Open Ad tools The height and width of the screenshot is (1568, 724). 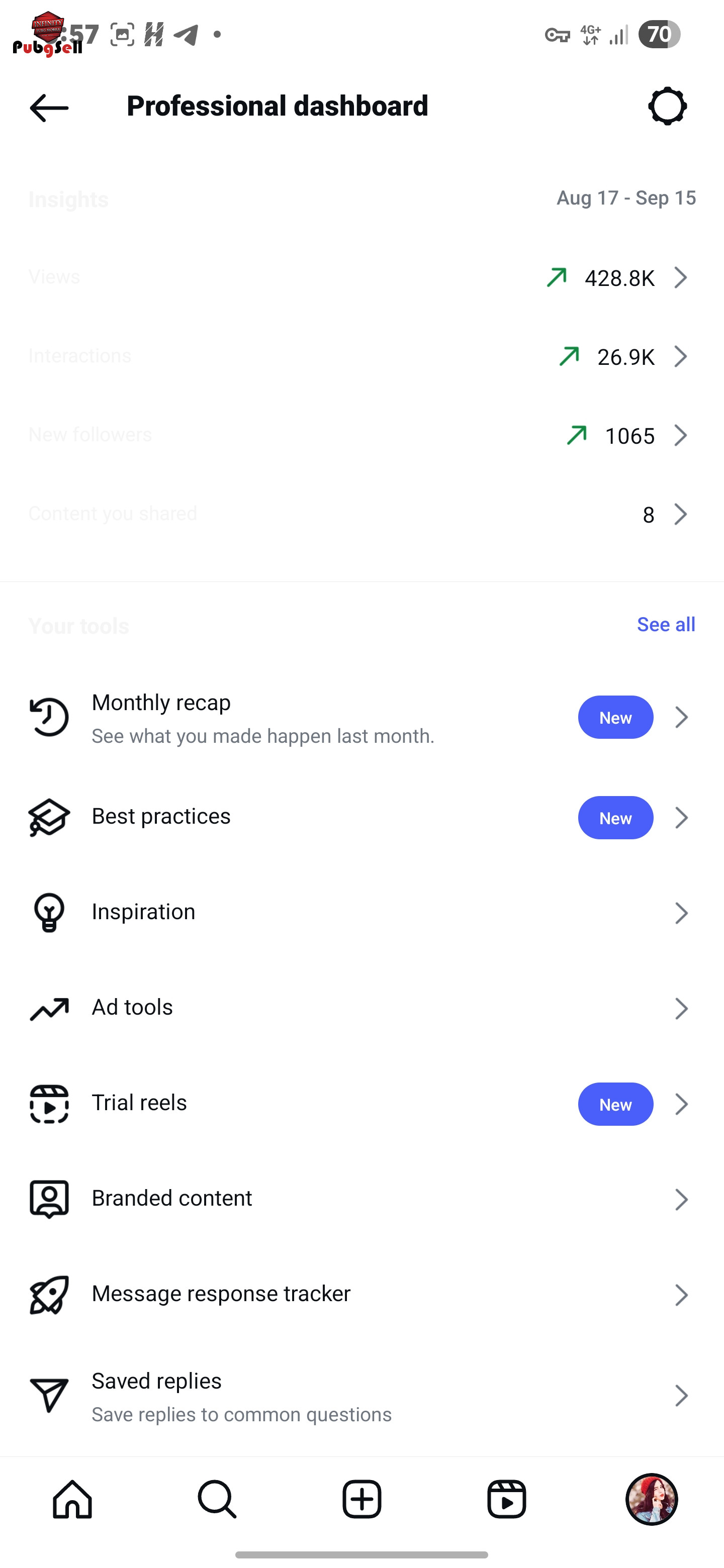(361, 1008)
